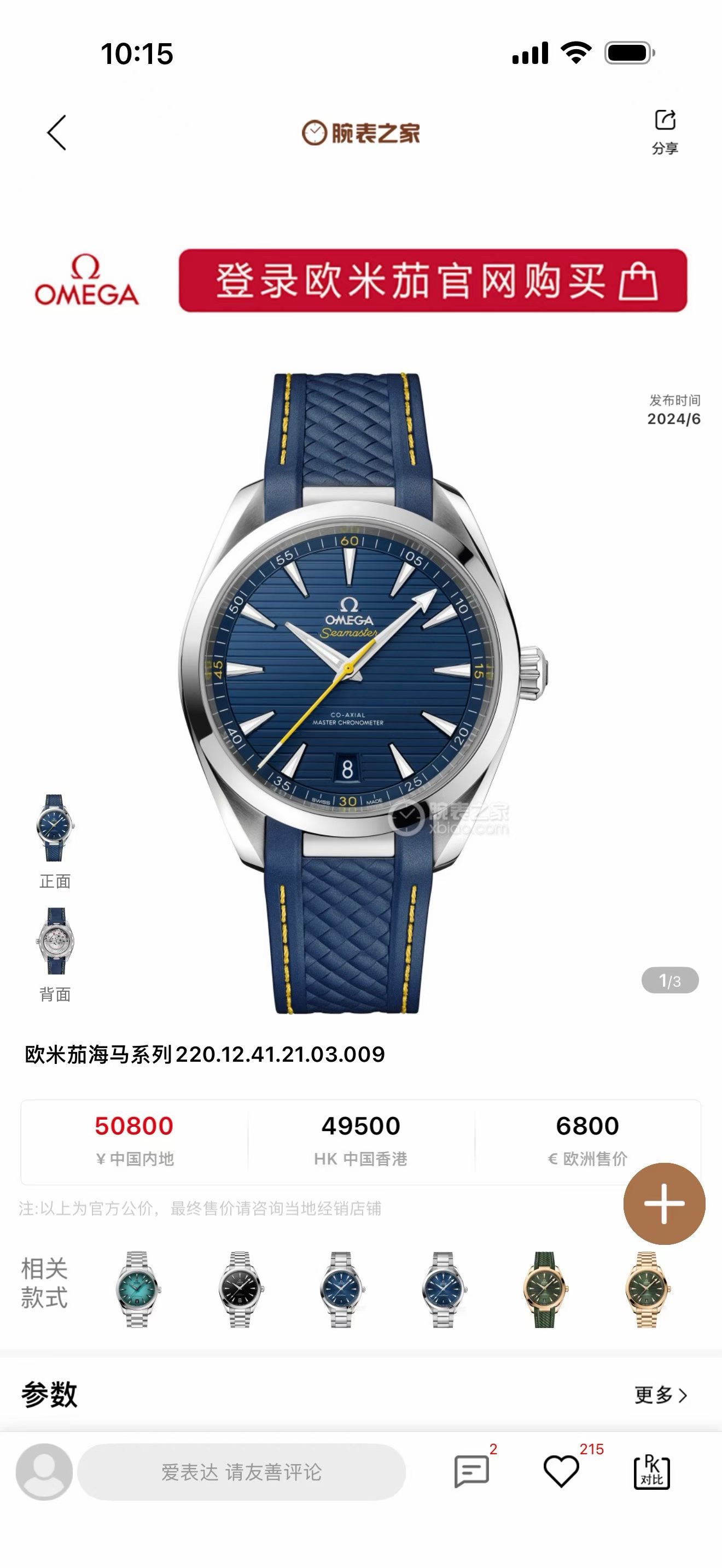Tap the comment input field
Image resolution: width=722 pixels, height=1568 pixels.
click(241, 1472)
